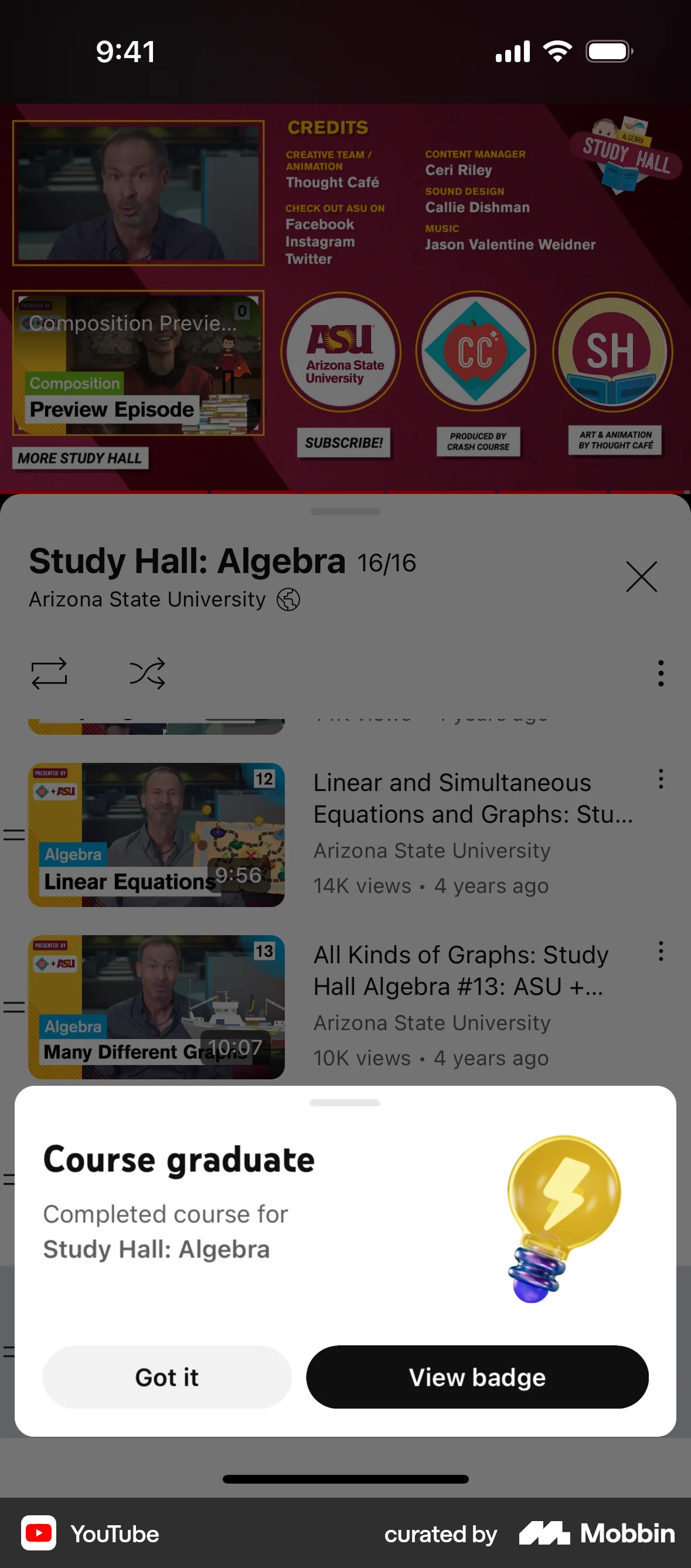Select MORE STUDY HALL in the end screen
Viewport: 691px width, 1568px height.
click(x=79, y=458)
